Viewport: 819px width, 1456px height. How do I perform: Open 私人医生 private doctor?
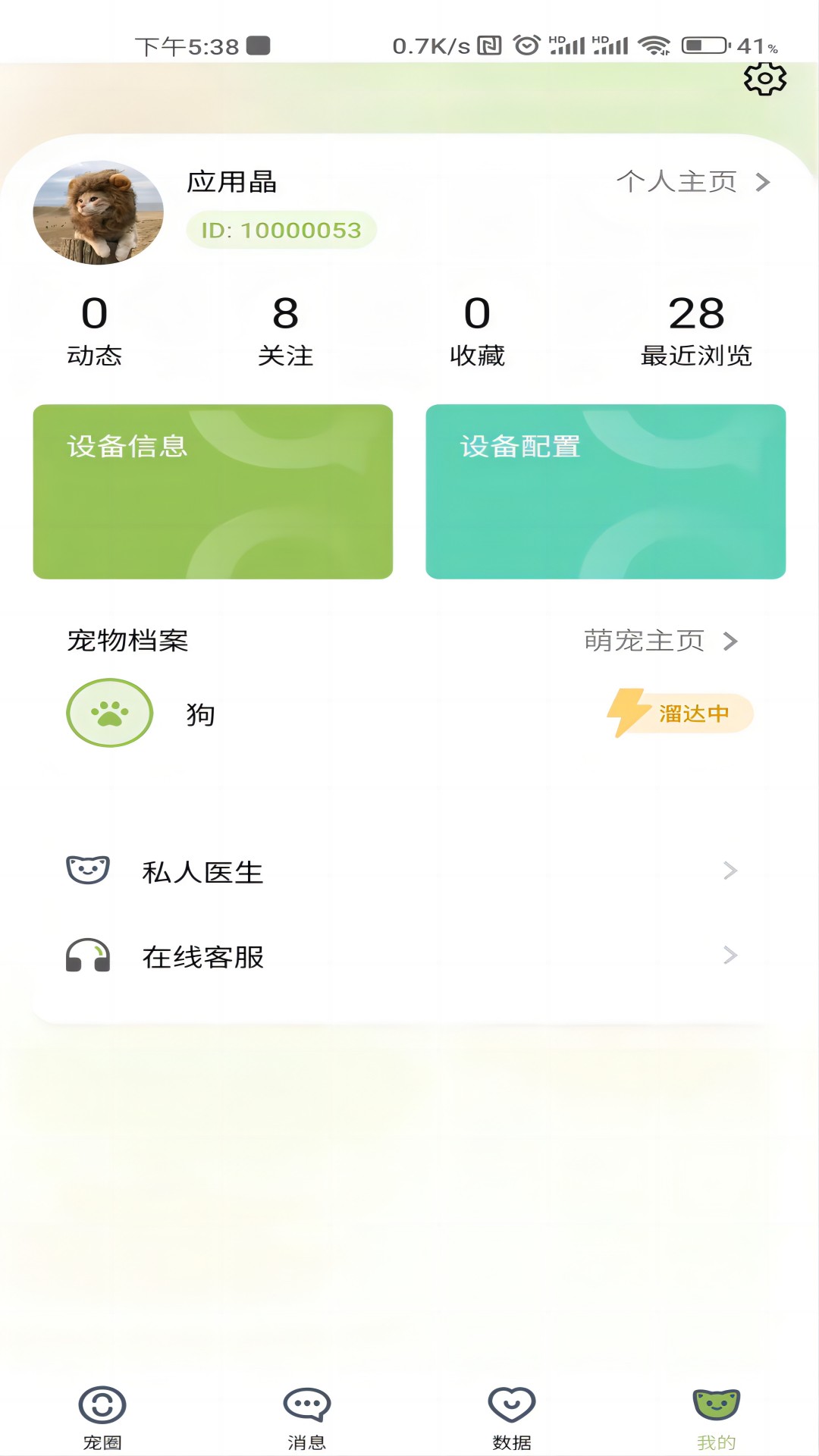[402, 871]
